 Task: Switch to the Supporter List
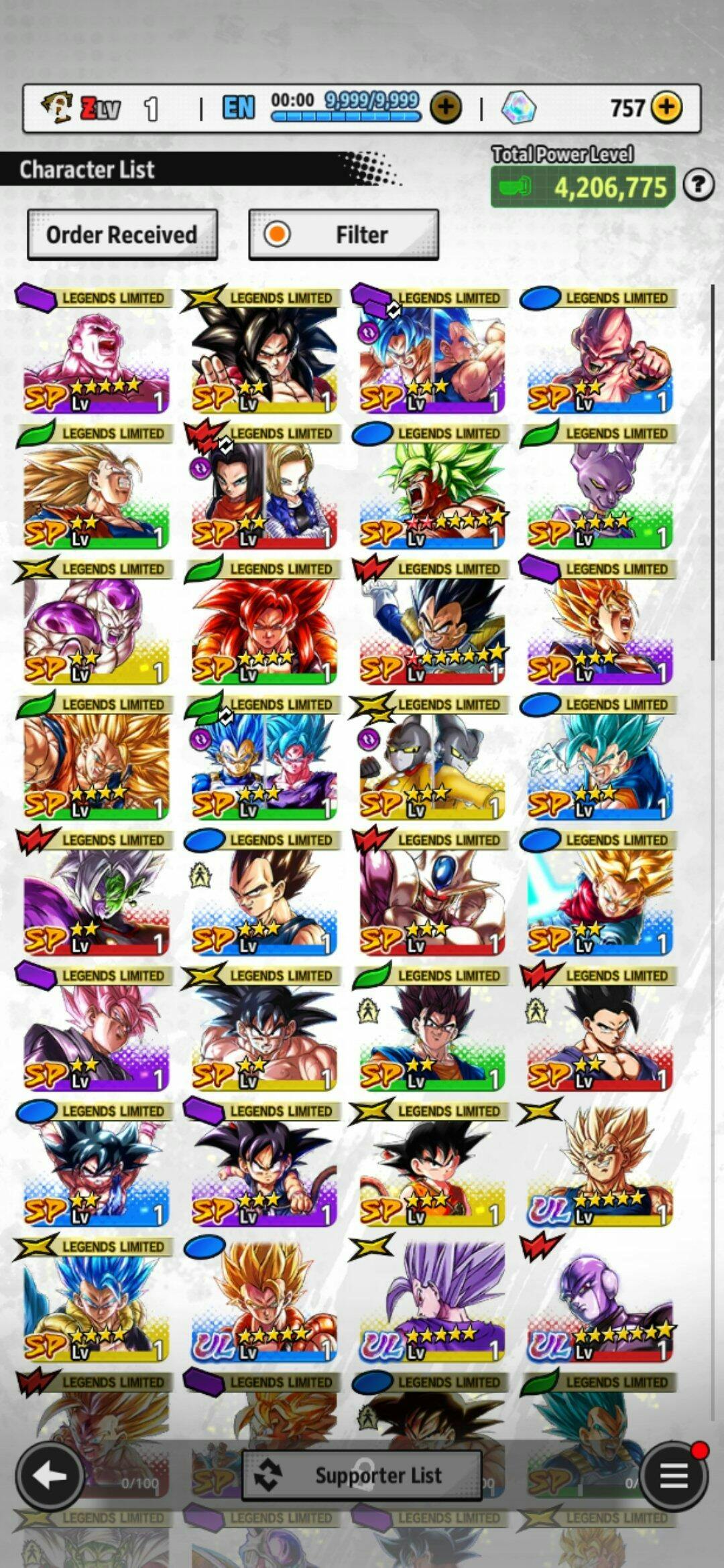coord(362,1476)
